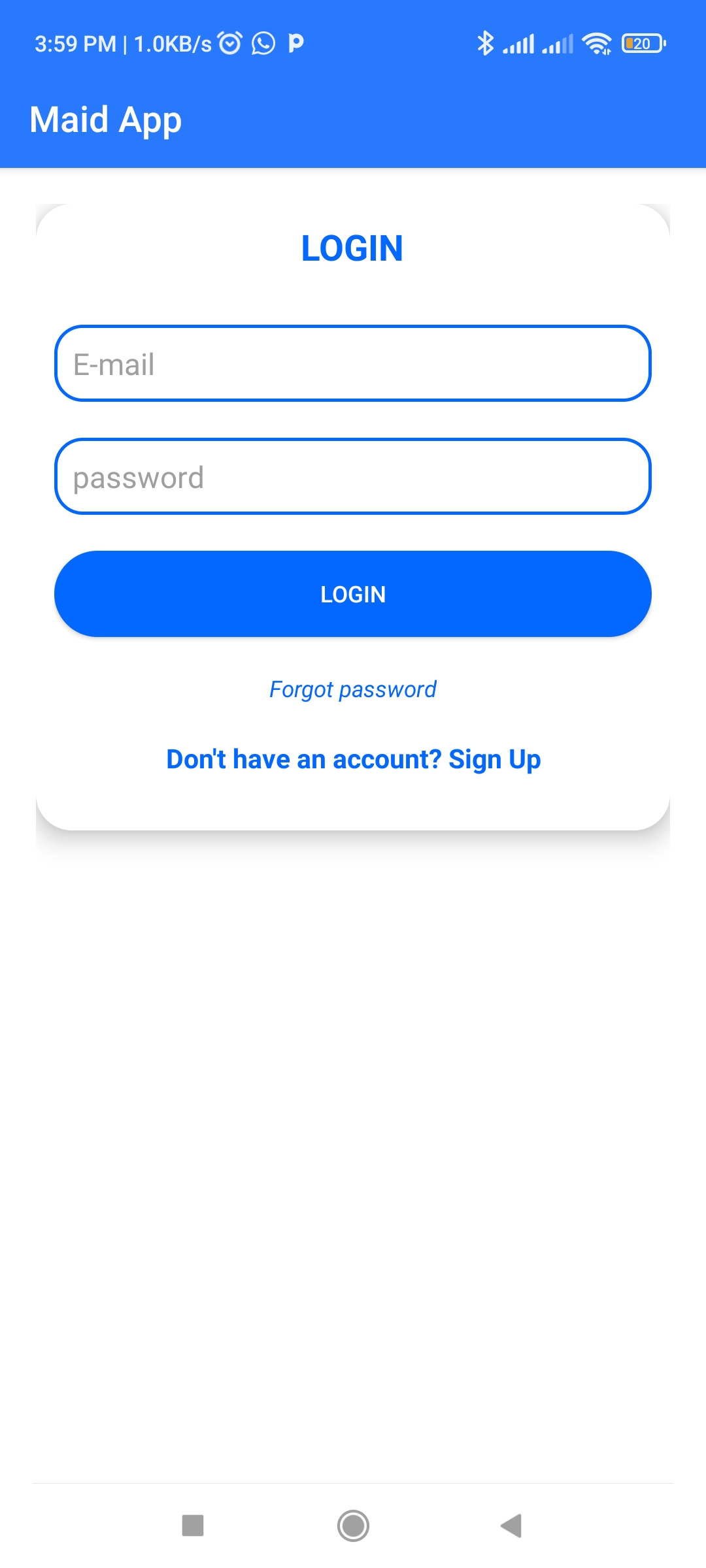
Task: Click the E-mail input field
Action: click(x=353, y=364)
